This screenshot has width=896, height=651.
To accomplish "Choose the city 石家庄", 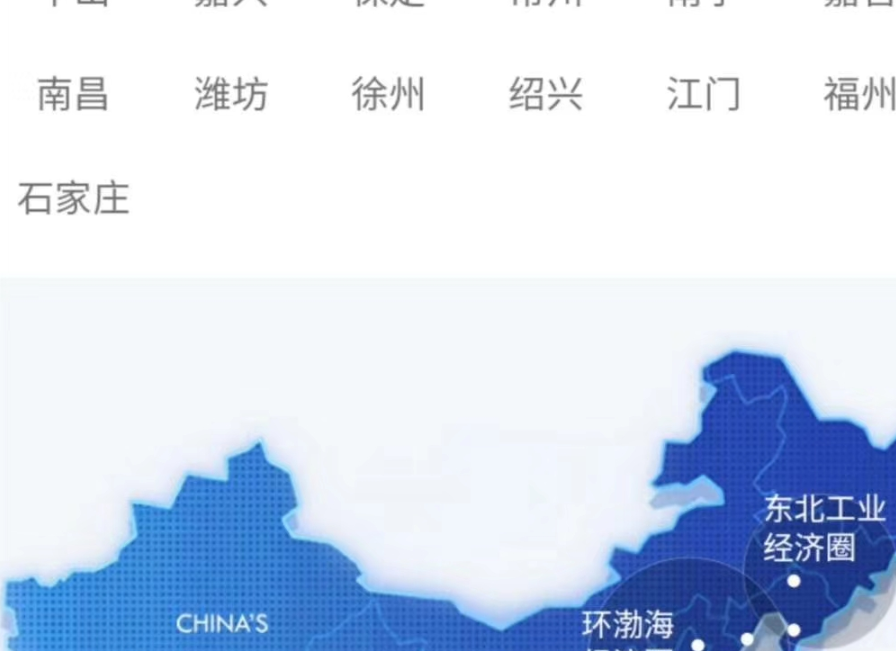I will click(74, 198).
